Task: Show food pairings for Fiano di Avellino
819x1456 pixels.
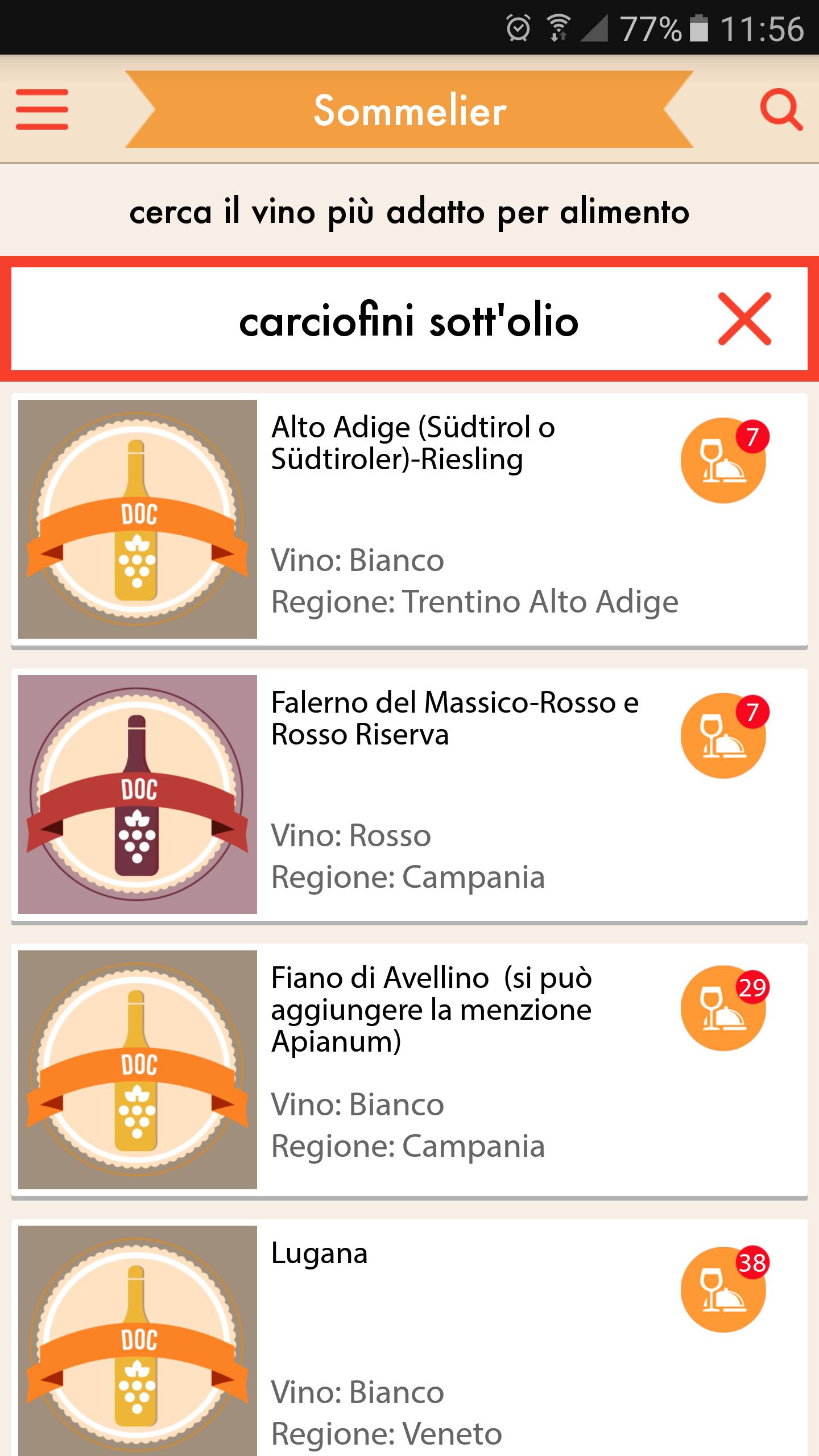Action: point(723,1008)
